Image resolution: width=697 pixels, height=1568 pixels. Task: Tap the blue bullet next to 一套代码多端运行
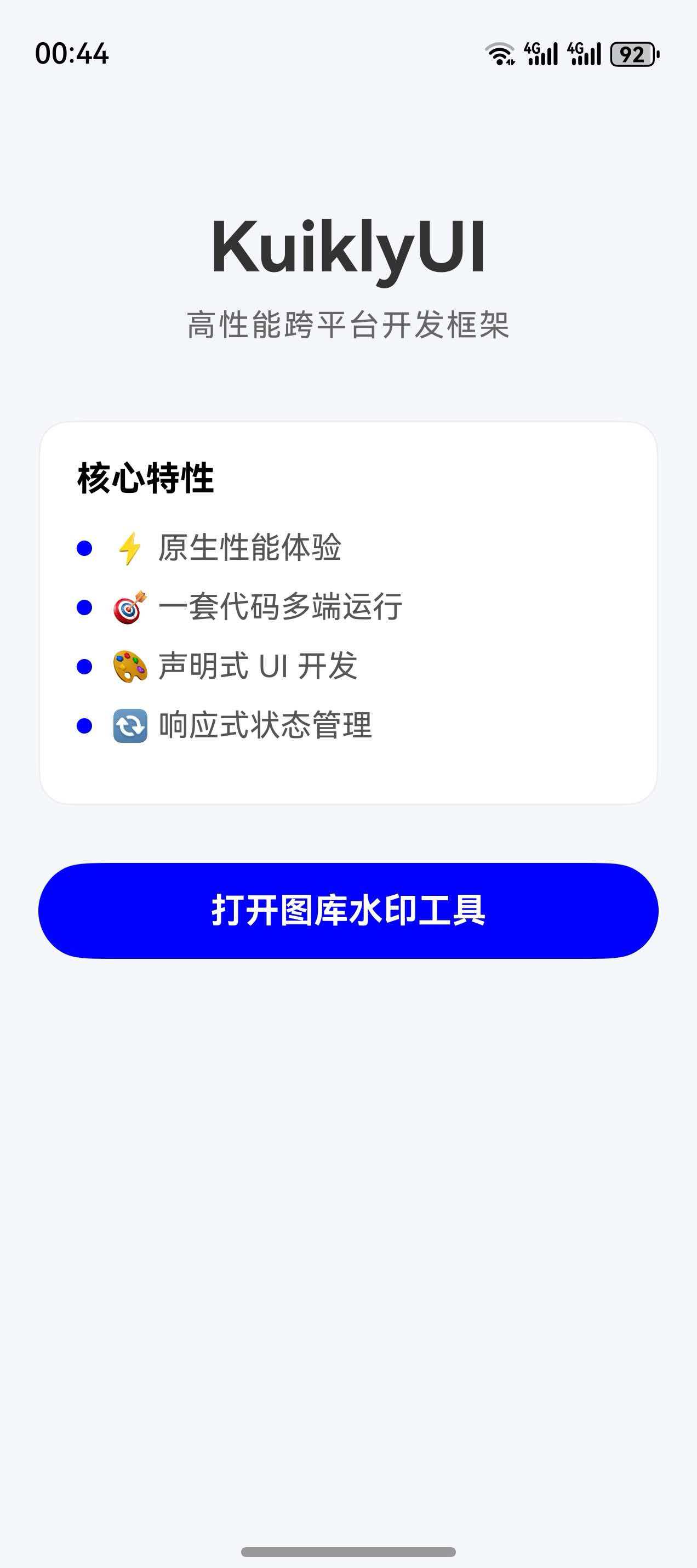coord(84,607)
